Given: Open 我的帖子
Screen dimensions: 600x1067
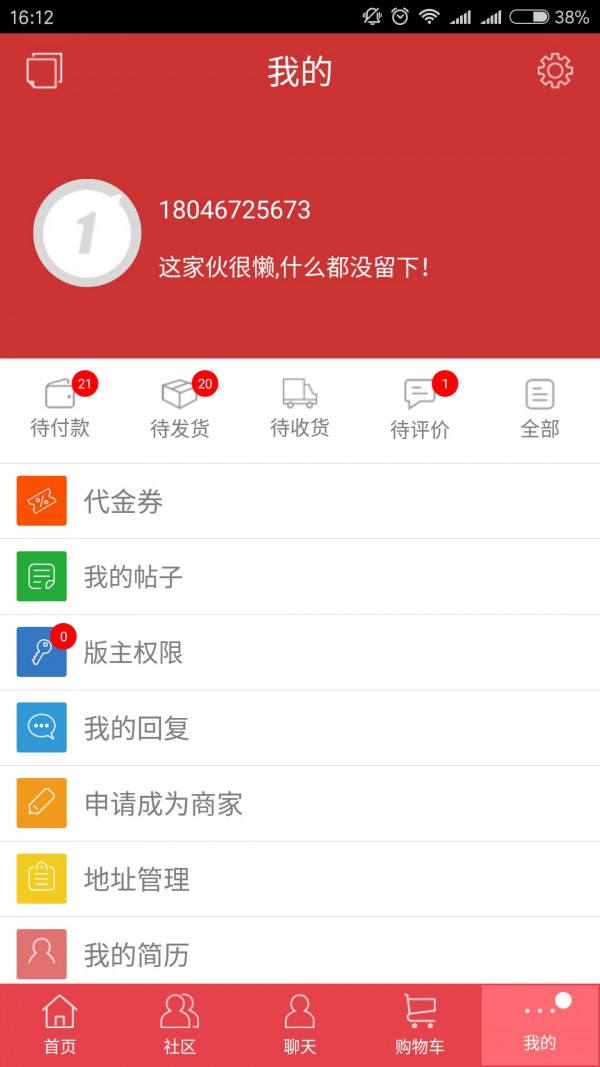Looking at the screenshot, I should 300,576.
